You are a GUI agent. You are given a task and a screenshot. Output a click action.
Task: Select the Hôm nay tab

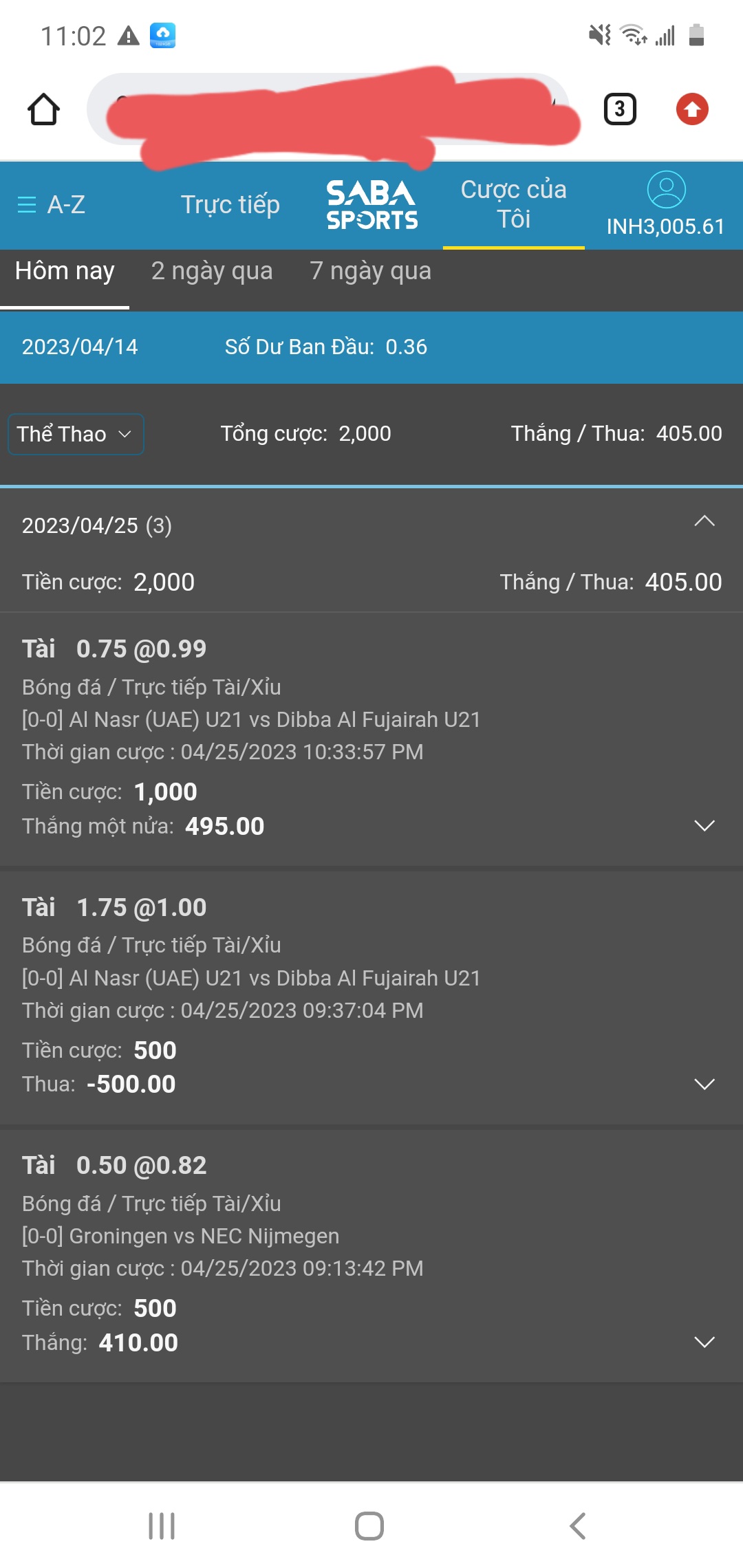point(65,272)
